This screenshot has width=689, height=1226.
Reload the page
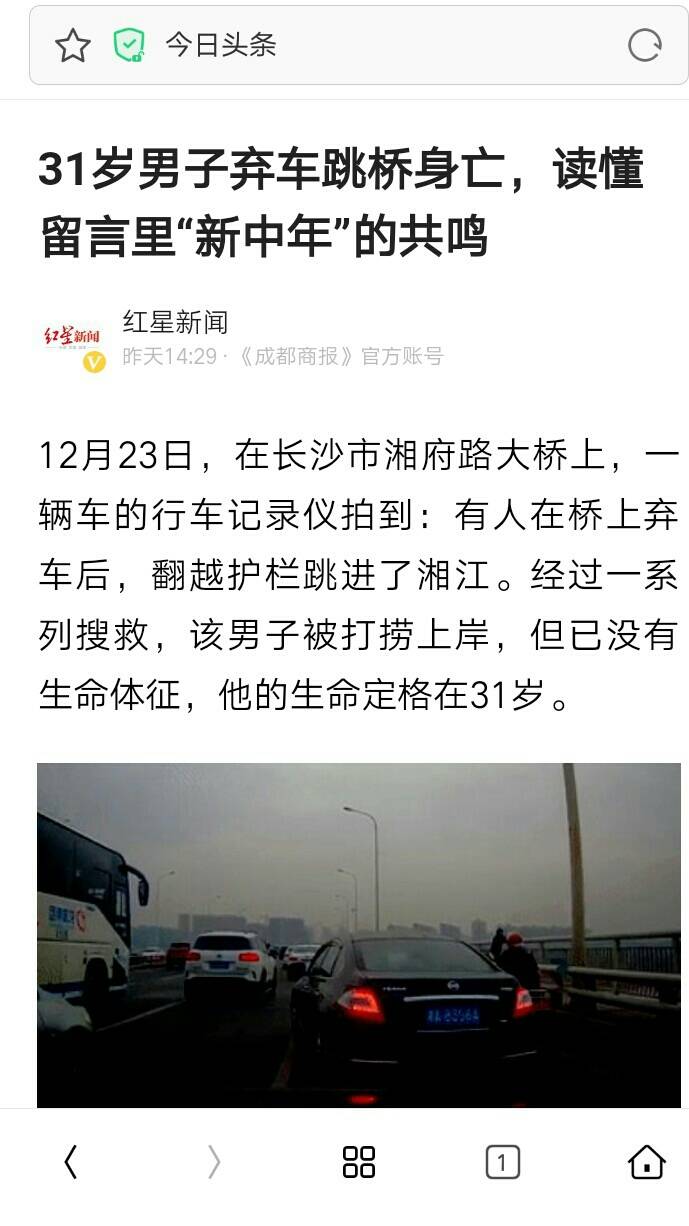(x=644, y=45)
